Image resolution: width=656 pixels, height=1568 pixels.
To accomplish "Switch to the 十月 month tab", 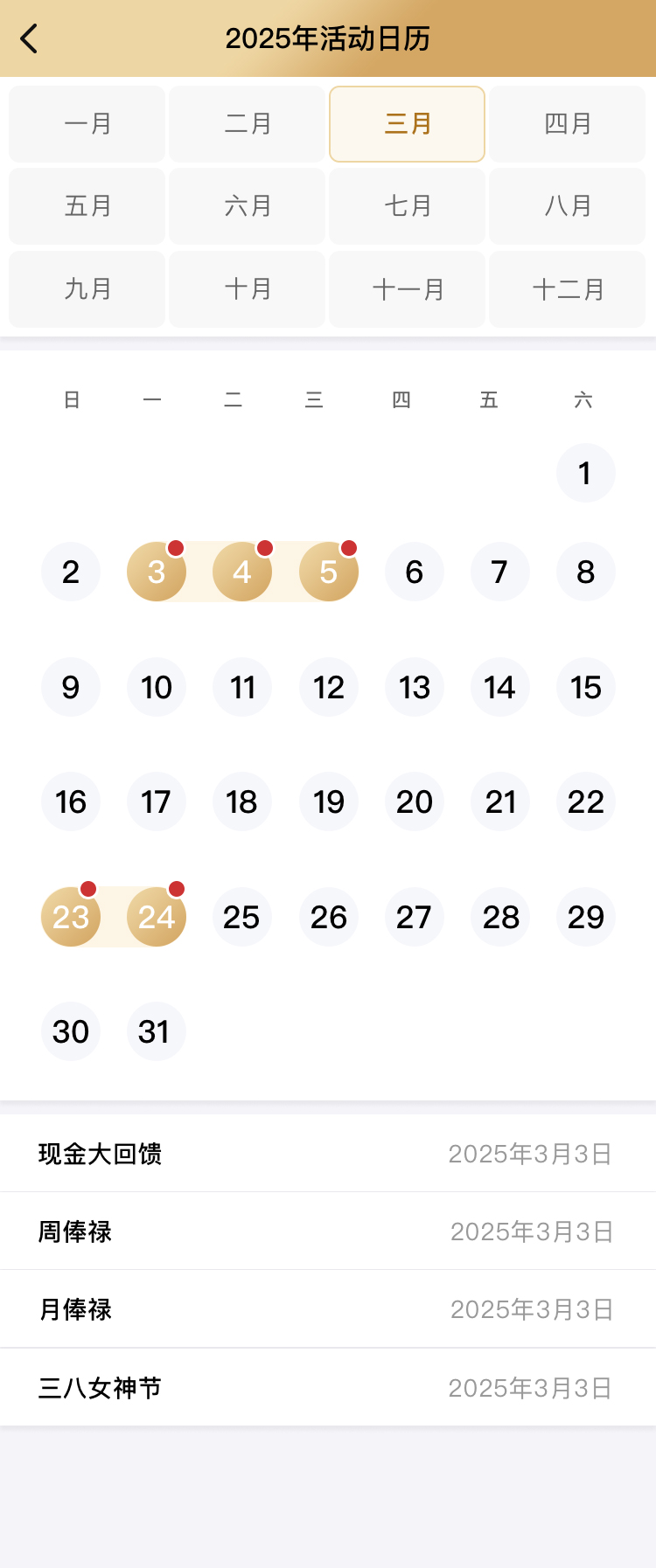I will point(248,289).
